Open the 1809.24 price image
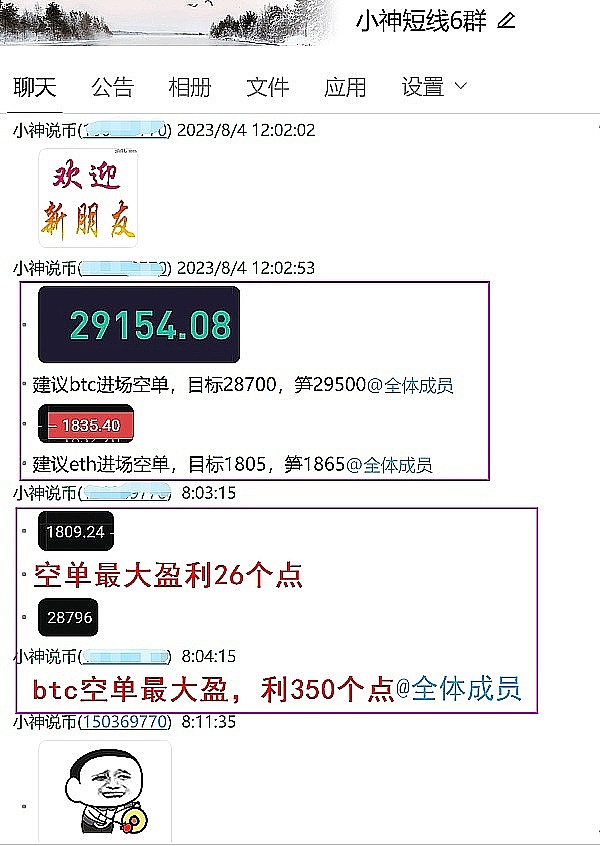600x846 pixels. pyautogui.click(x=76, y=532)
